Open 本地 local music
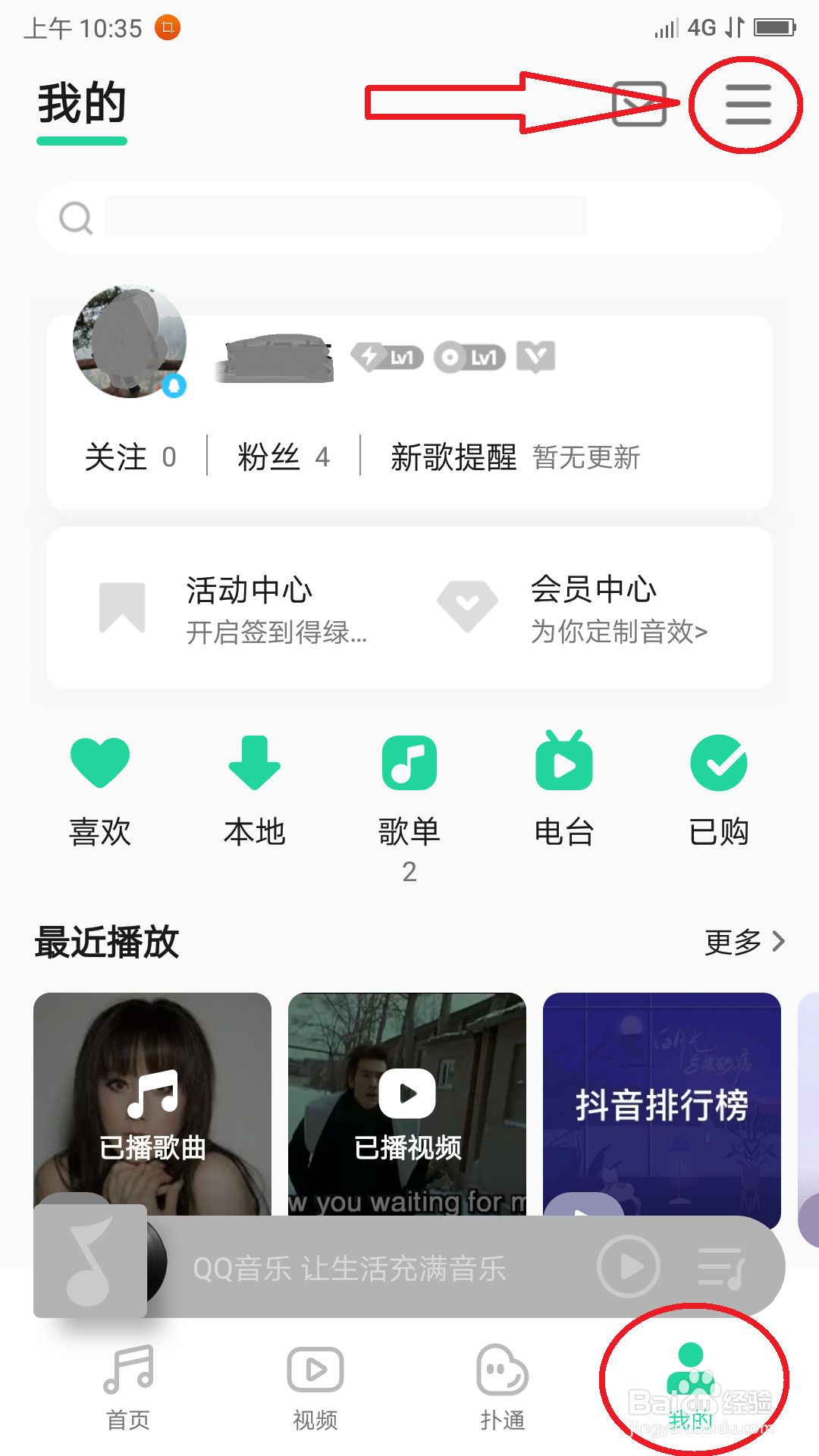 point(254,789)
